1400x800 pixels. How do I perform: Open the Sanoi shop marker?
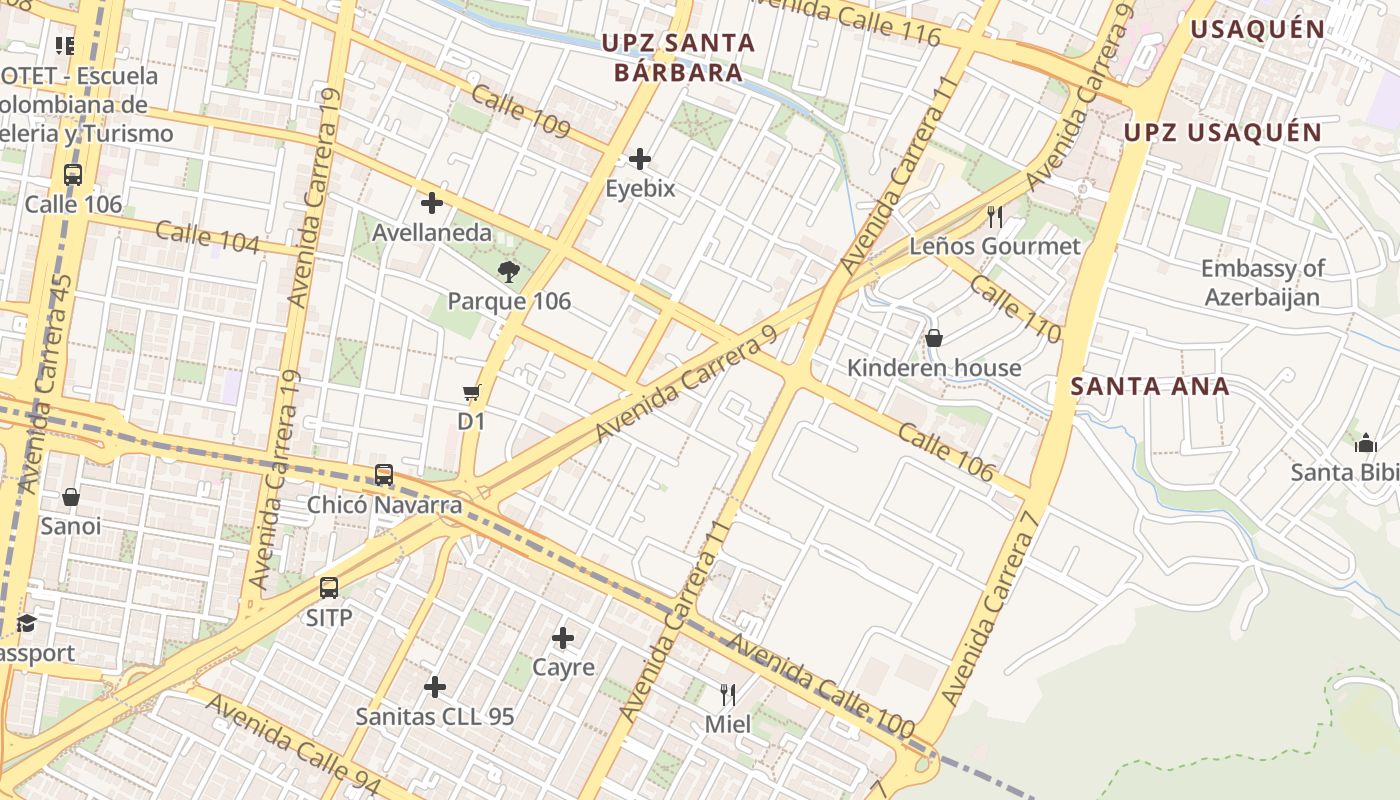pos(71,496)
